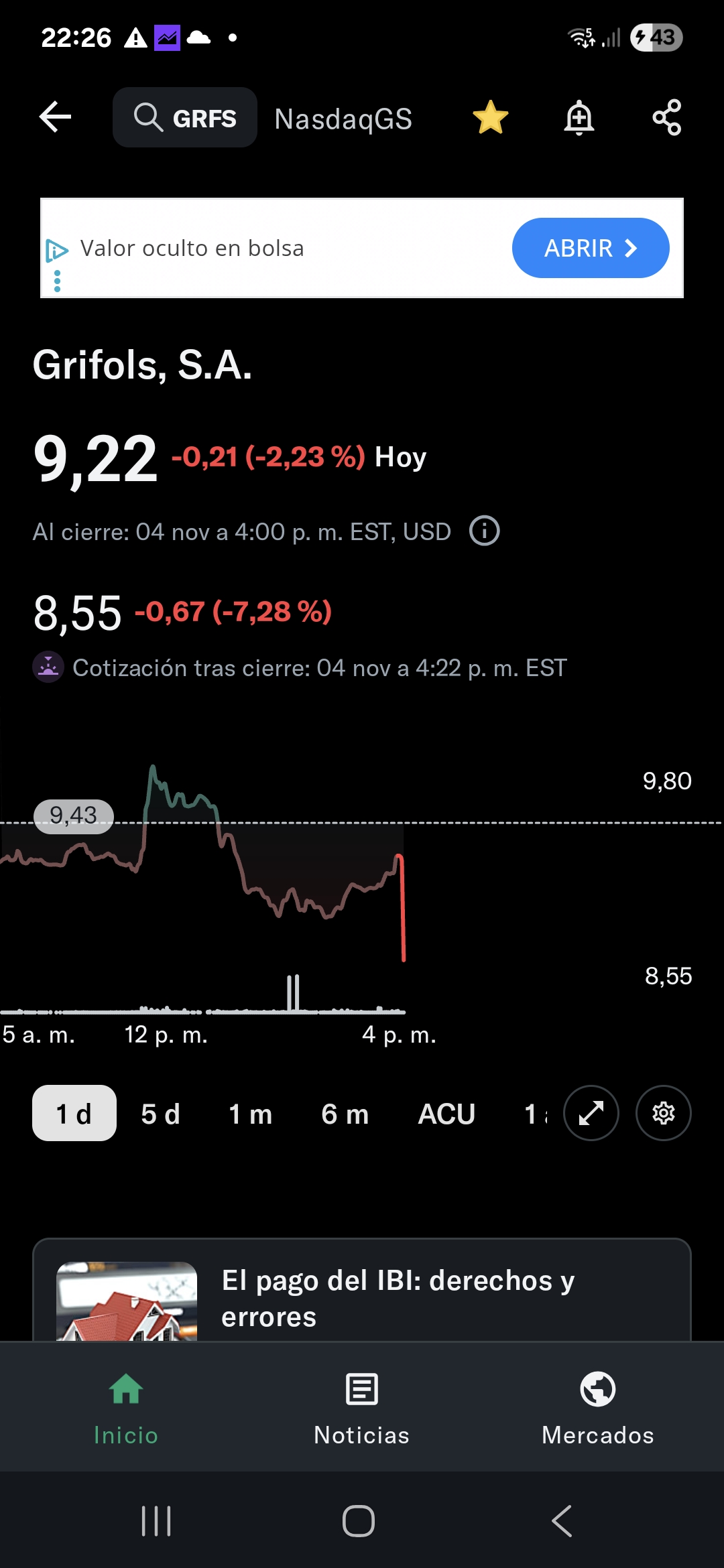Open chart settings gear

(663, 1113)
